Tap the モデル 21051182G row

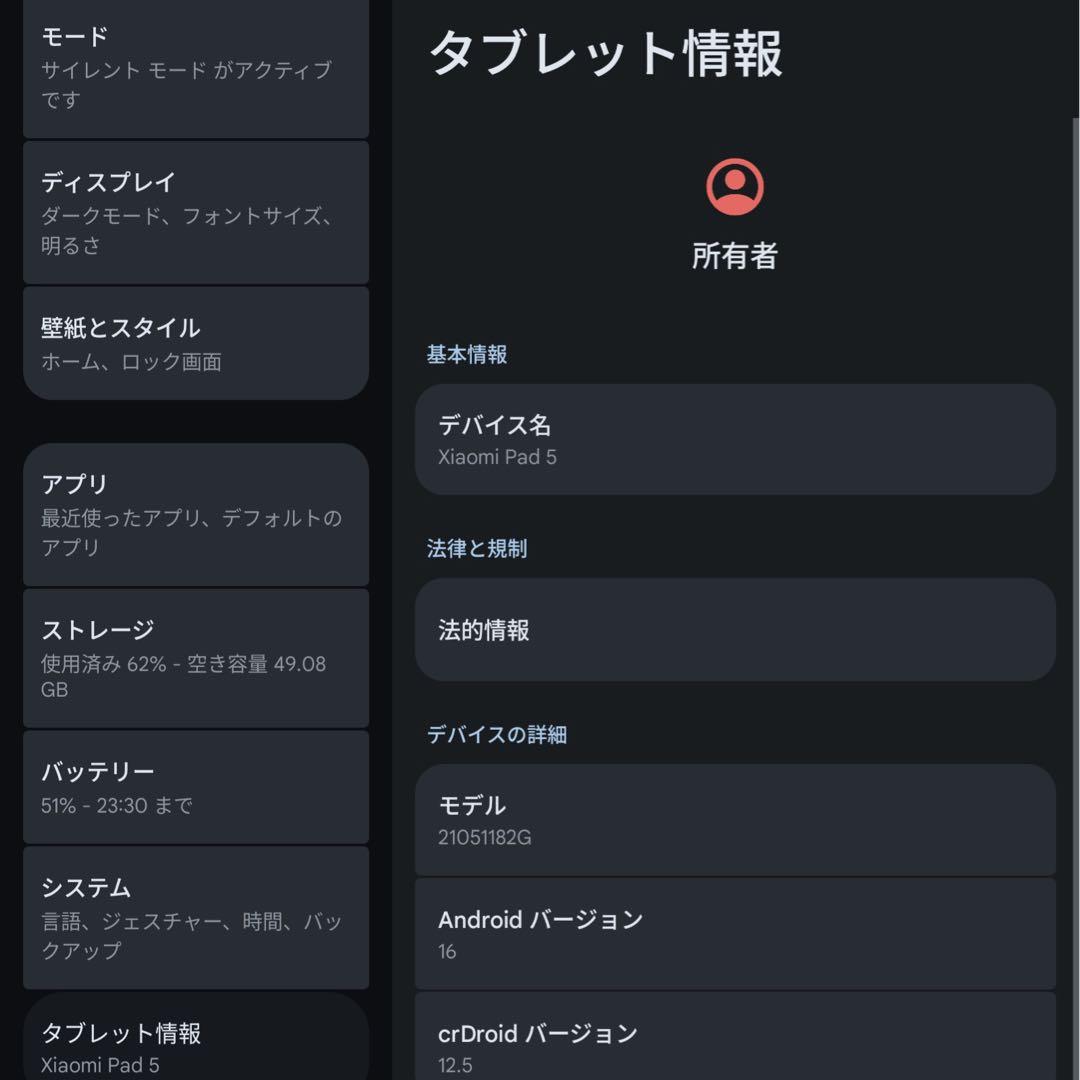[x=735, y=820]
